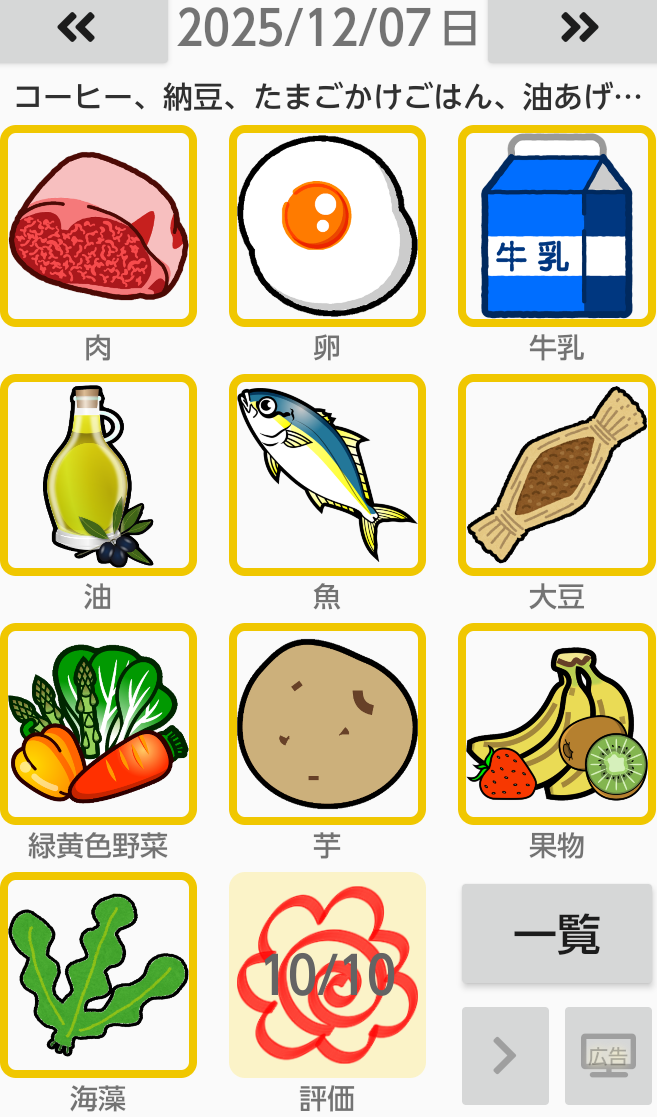
Task: Toggle the 油 (oil) food tile
Action: pos(98,475)
